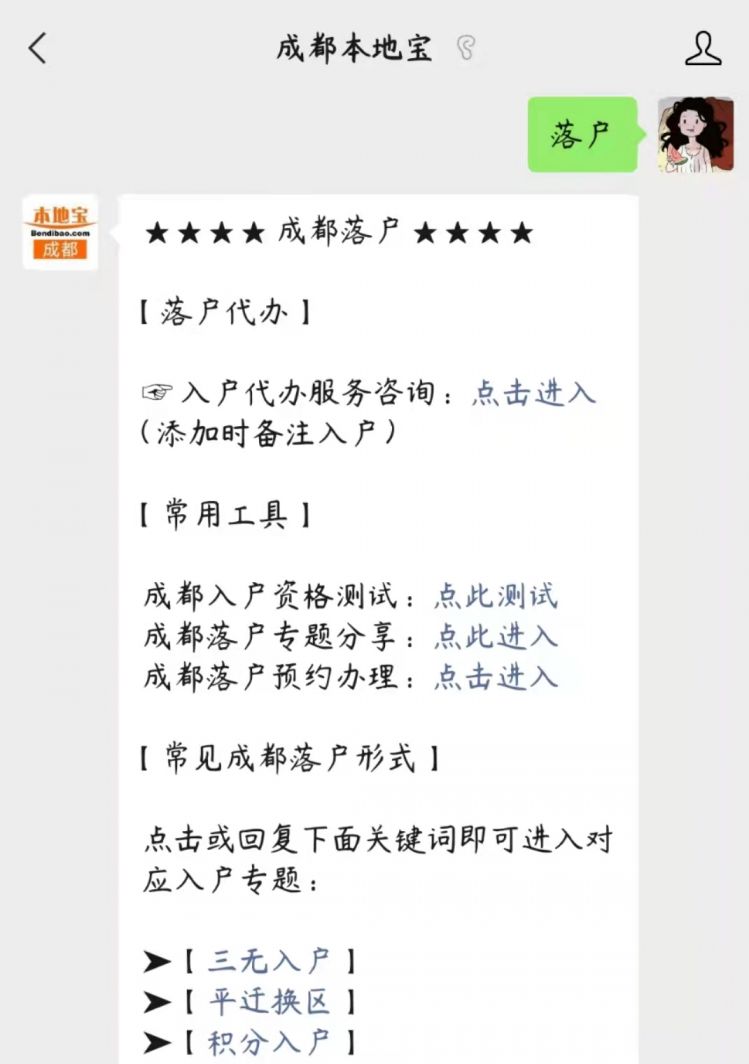Open 点此进入 for 成都落户专题分享
Screen dimensions: 749x1064
coord(495,636)
